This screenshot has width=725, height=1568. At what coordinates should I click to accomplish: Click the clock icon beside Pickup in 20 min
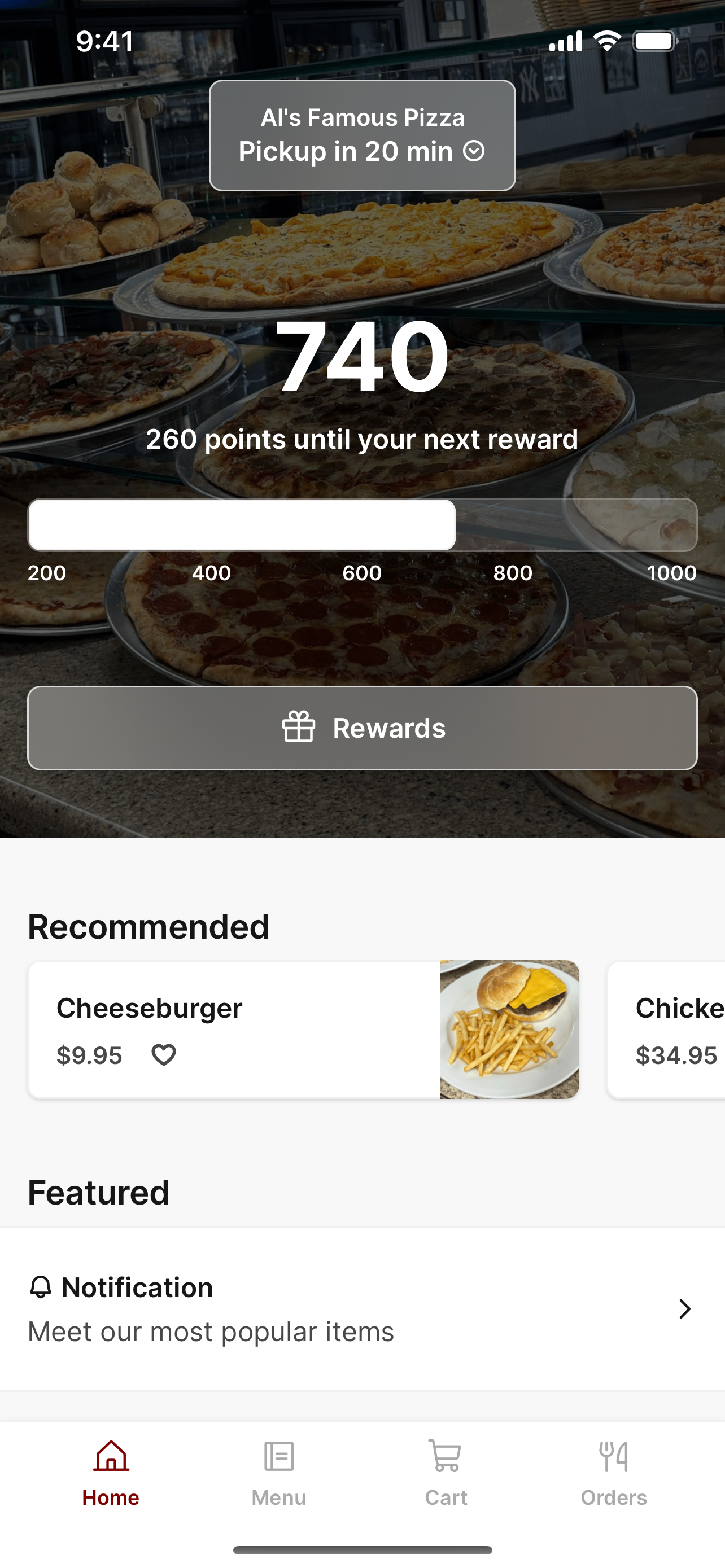click(x=474, y=151)
